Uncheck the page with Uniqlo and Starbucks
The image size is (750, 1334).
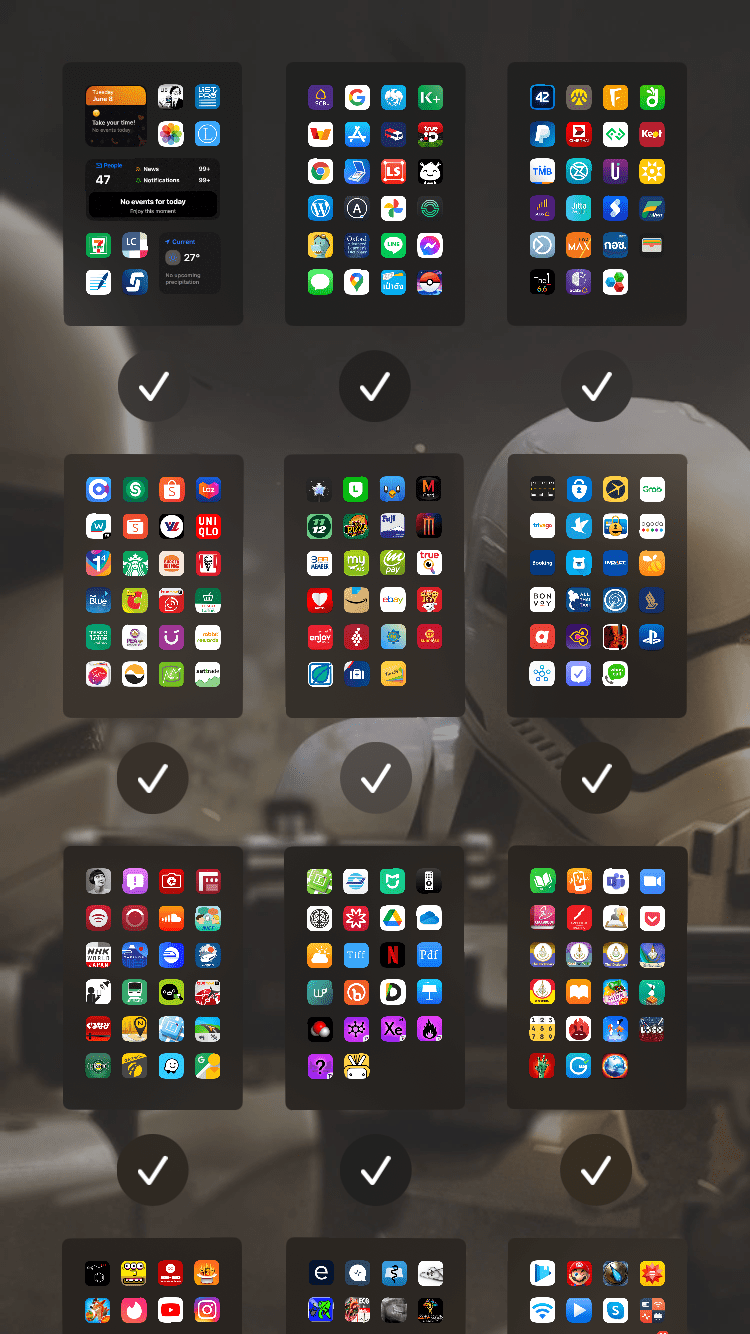[x=153, y=779]
